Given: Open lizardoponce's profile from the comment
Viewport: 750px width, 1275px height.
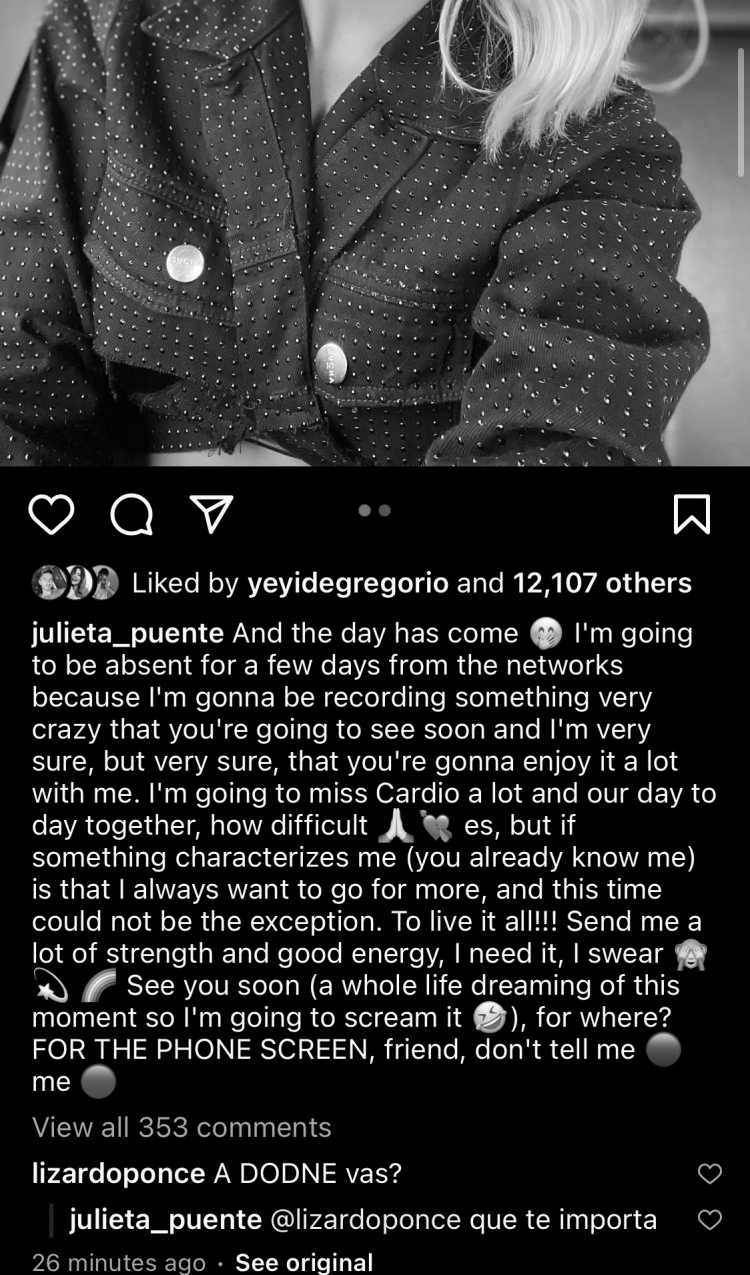Looking at the screenshot, I should (x=119, y=1174).
